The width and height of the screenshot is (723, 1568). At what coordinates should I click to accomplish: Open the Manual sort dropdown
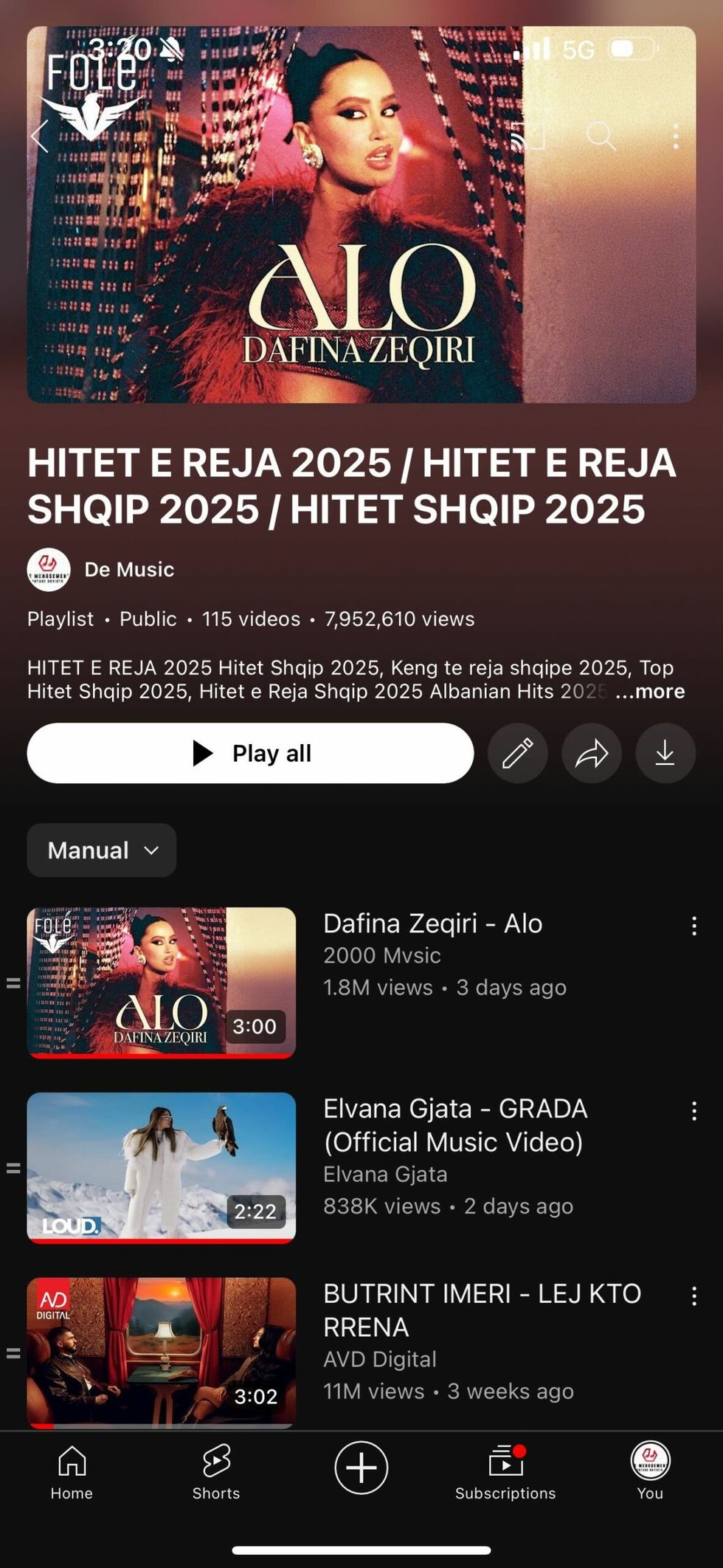pos(102,850)
